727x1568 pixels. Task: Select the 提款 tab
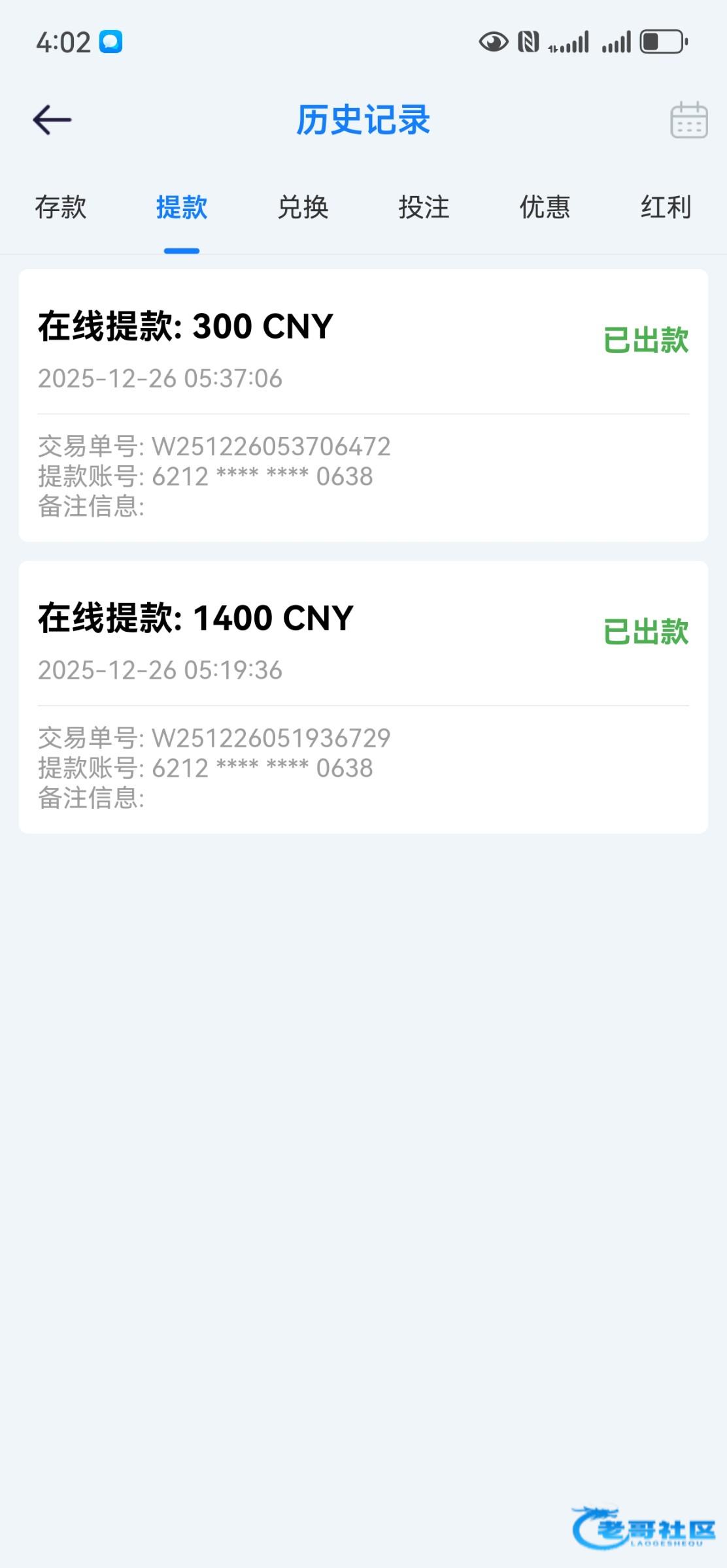[x=182, y=208]
